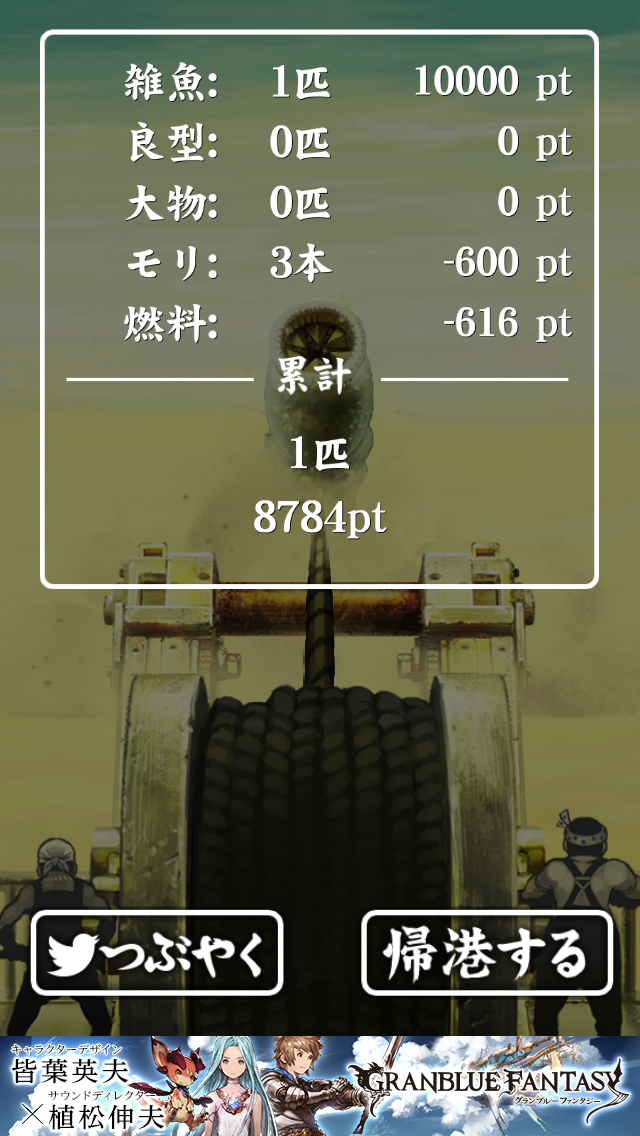This screenshot has width=640, height=1136.
Task: Return to port with 帰港する button
Action: tap(486, 952)
